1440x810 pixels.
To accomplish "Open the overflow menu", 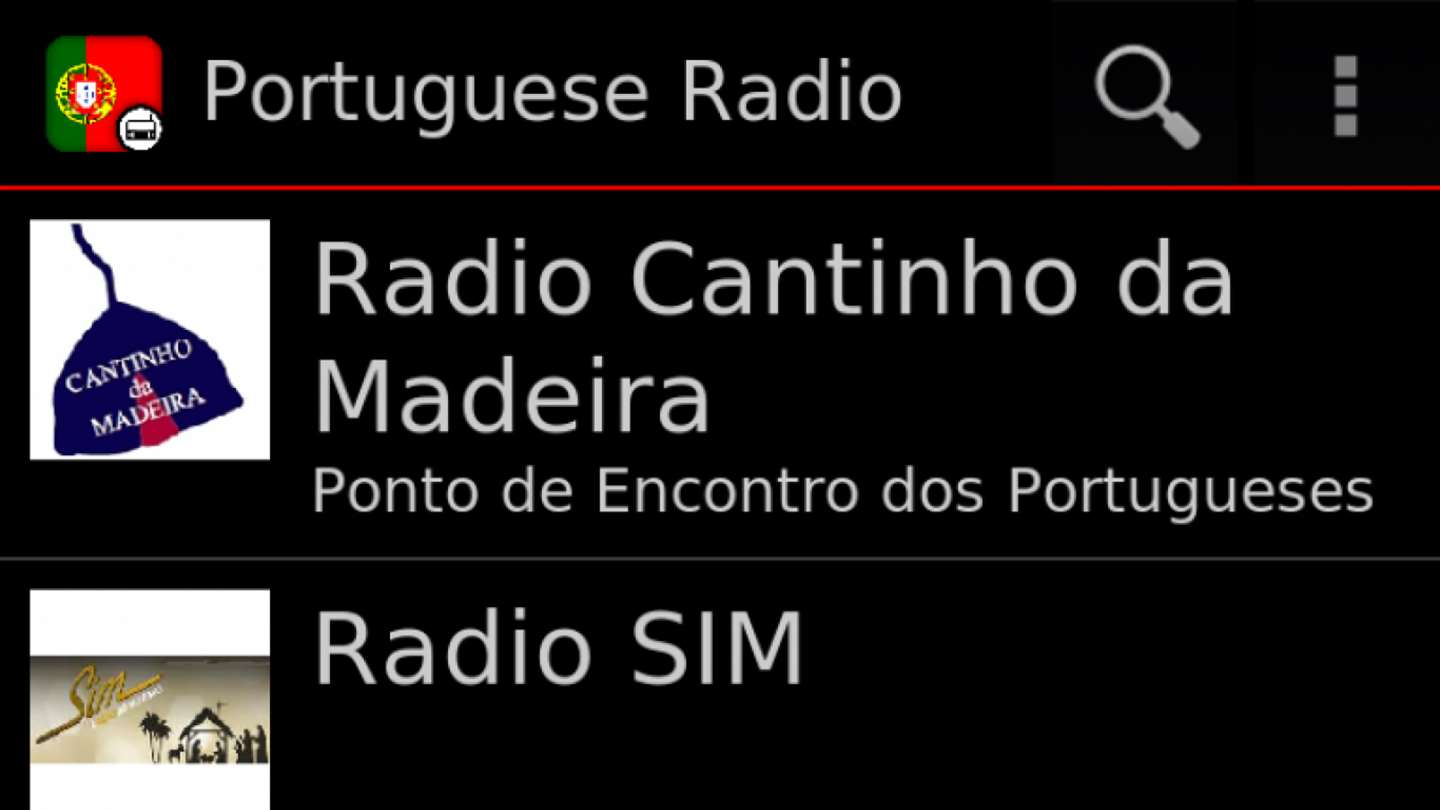I will [1345, 96].
